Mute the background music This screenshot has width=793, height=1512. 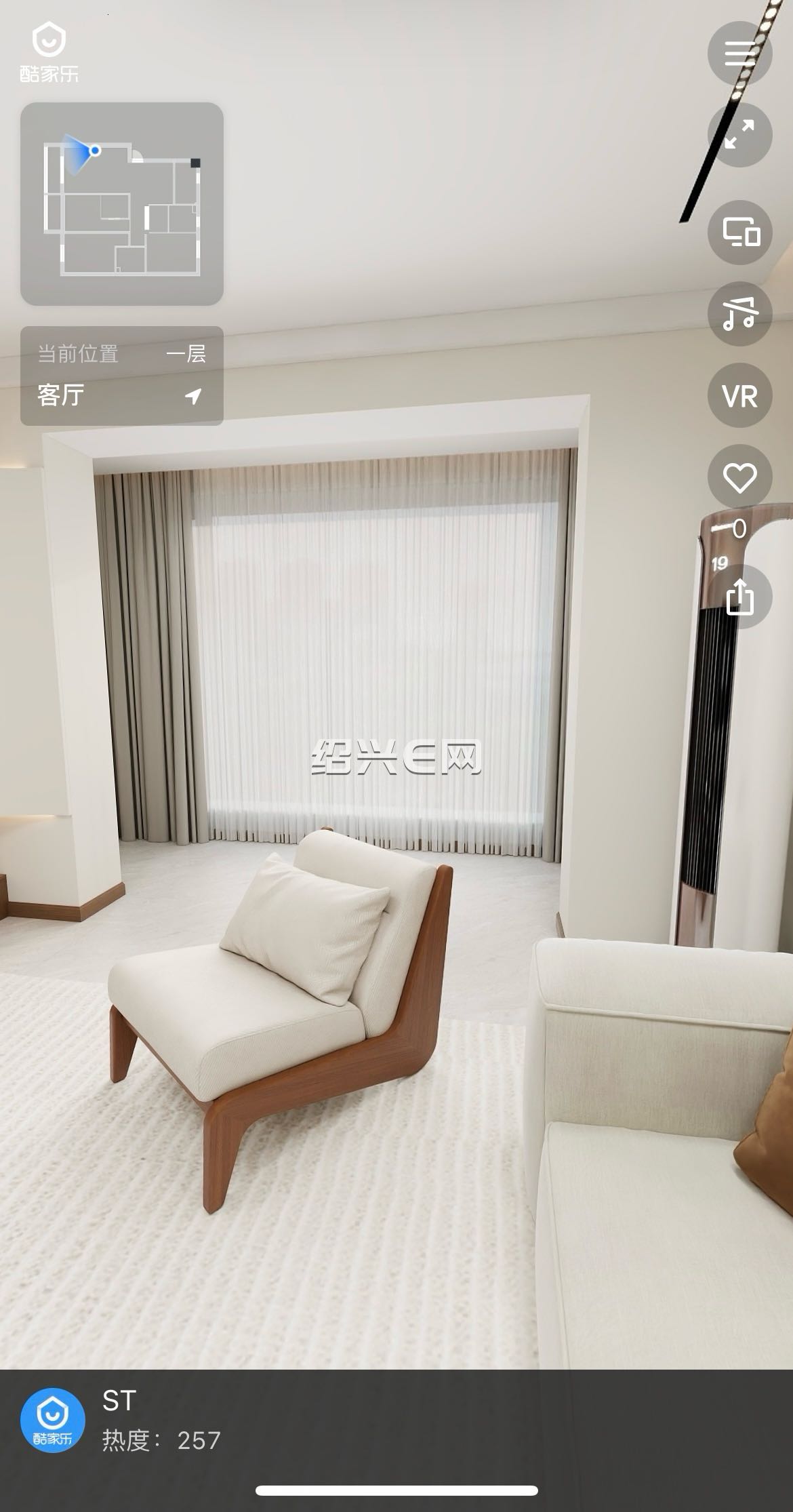(x=739, y=314)
